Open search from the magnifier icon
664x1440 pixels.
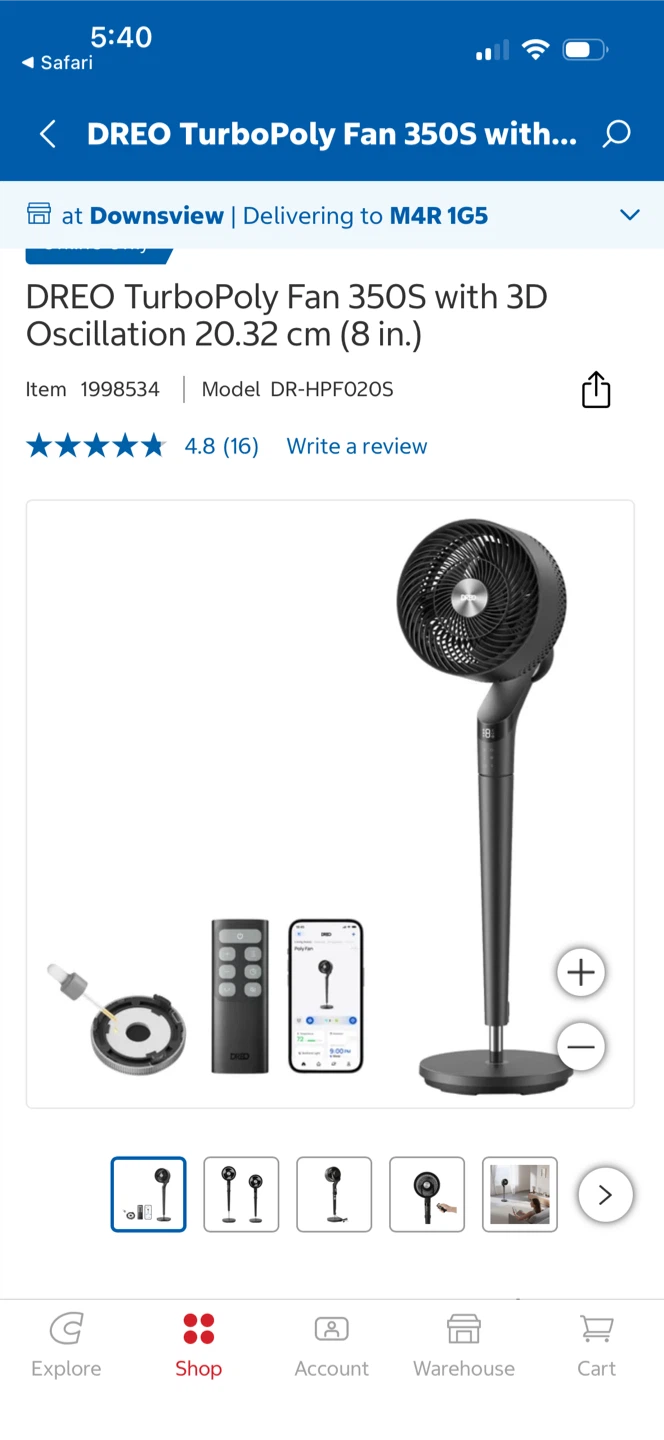pos(617,134)
